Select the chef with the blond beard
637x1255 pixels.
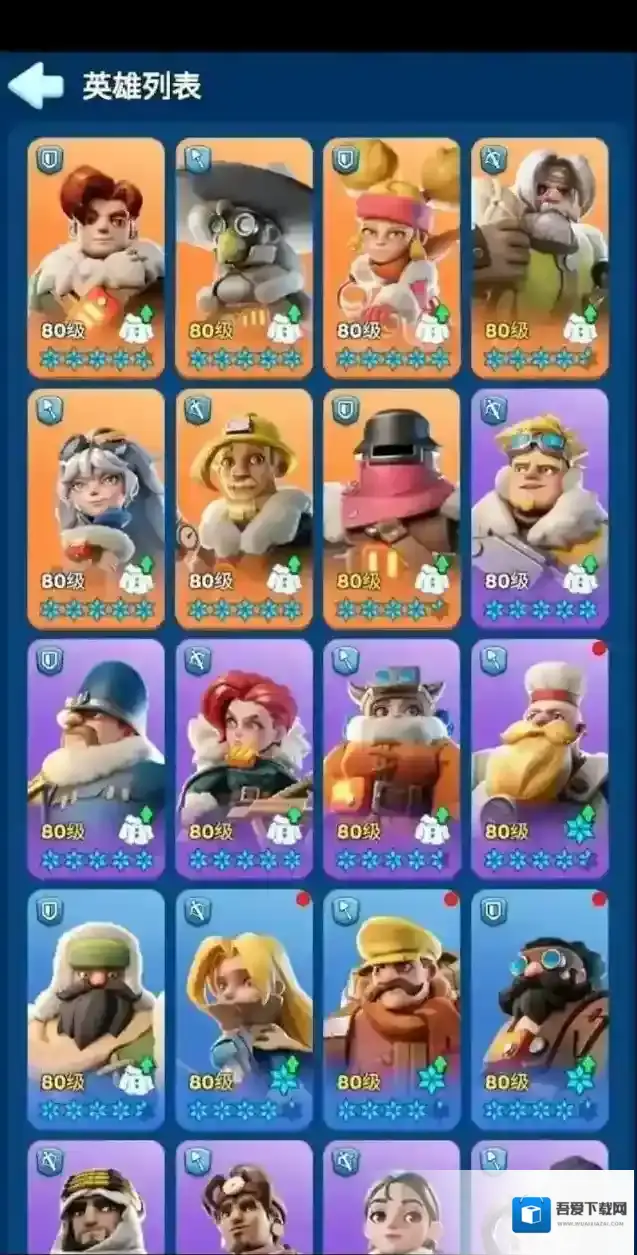(540, 757)
